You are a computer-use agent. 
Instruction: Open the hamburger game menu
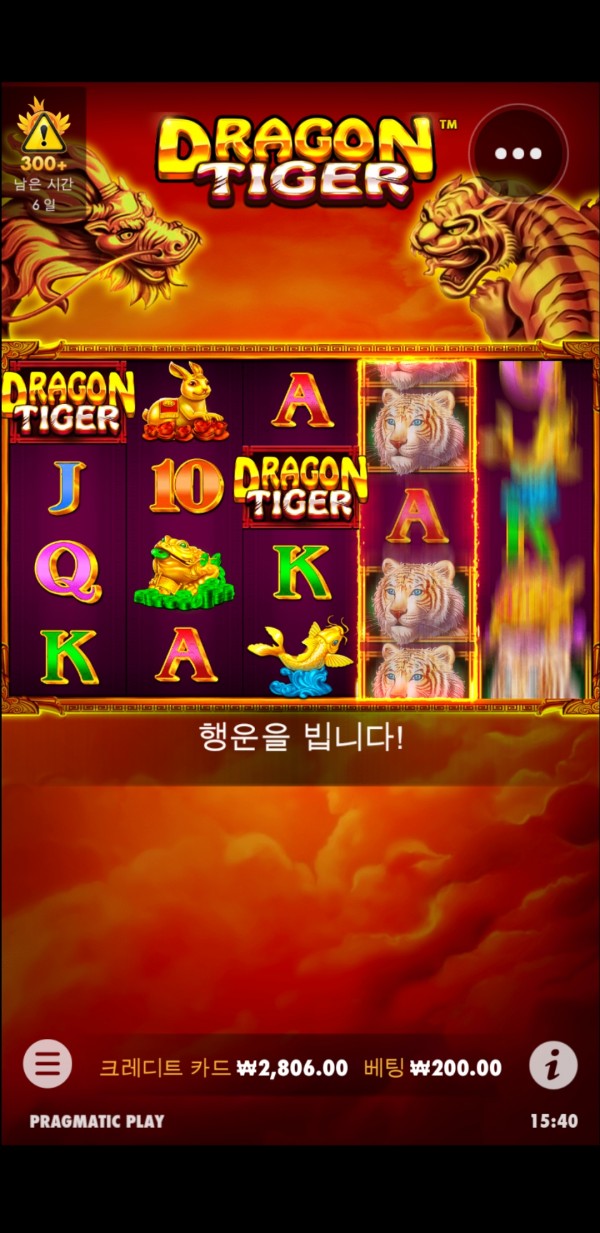tap(47, 1064)
